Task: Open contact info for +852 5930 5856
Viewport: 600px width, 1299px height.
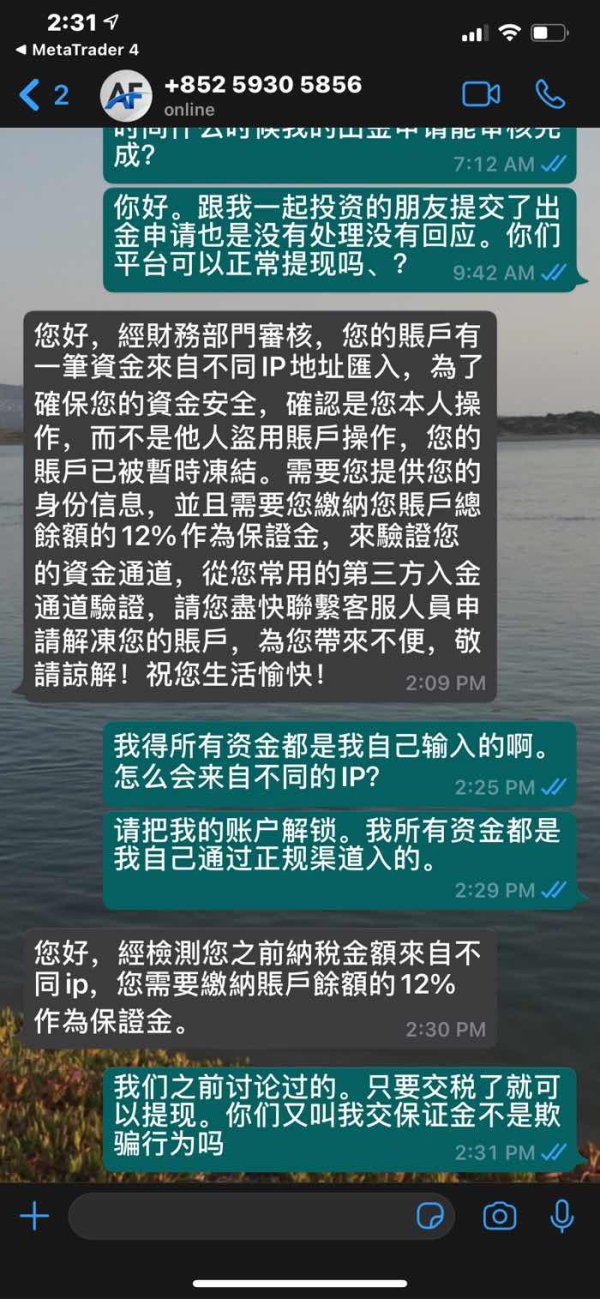Action: tap(262, 95)
